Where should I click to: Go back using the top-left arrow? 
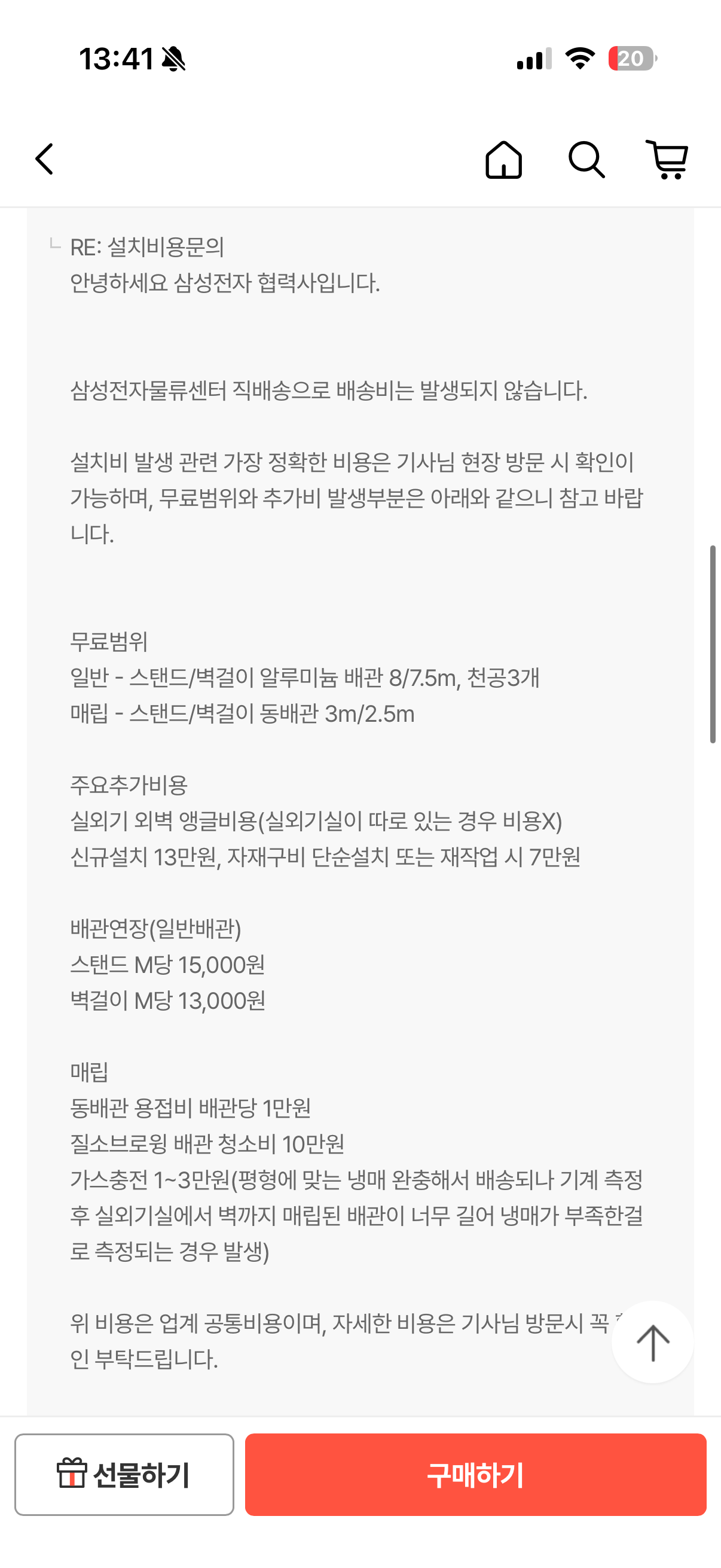(44, 160)
